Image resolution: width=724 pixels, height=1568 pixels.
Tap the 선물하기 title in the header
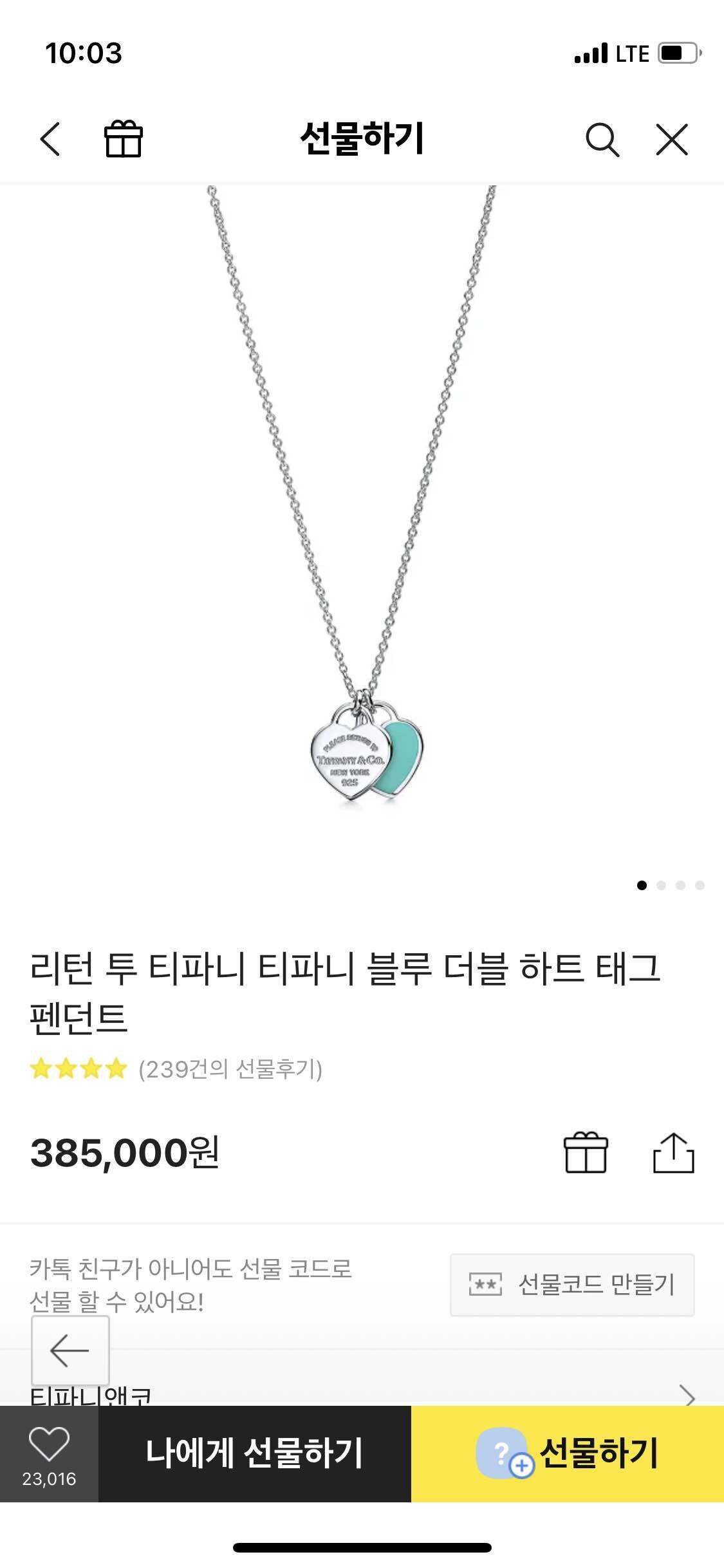click(x=362, y=140)
